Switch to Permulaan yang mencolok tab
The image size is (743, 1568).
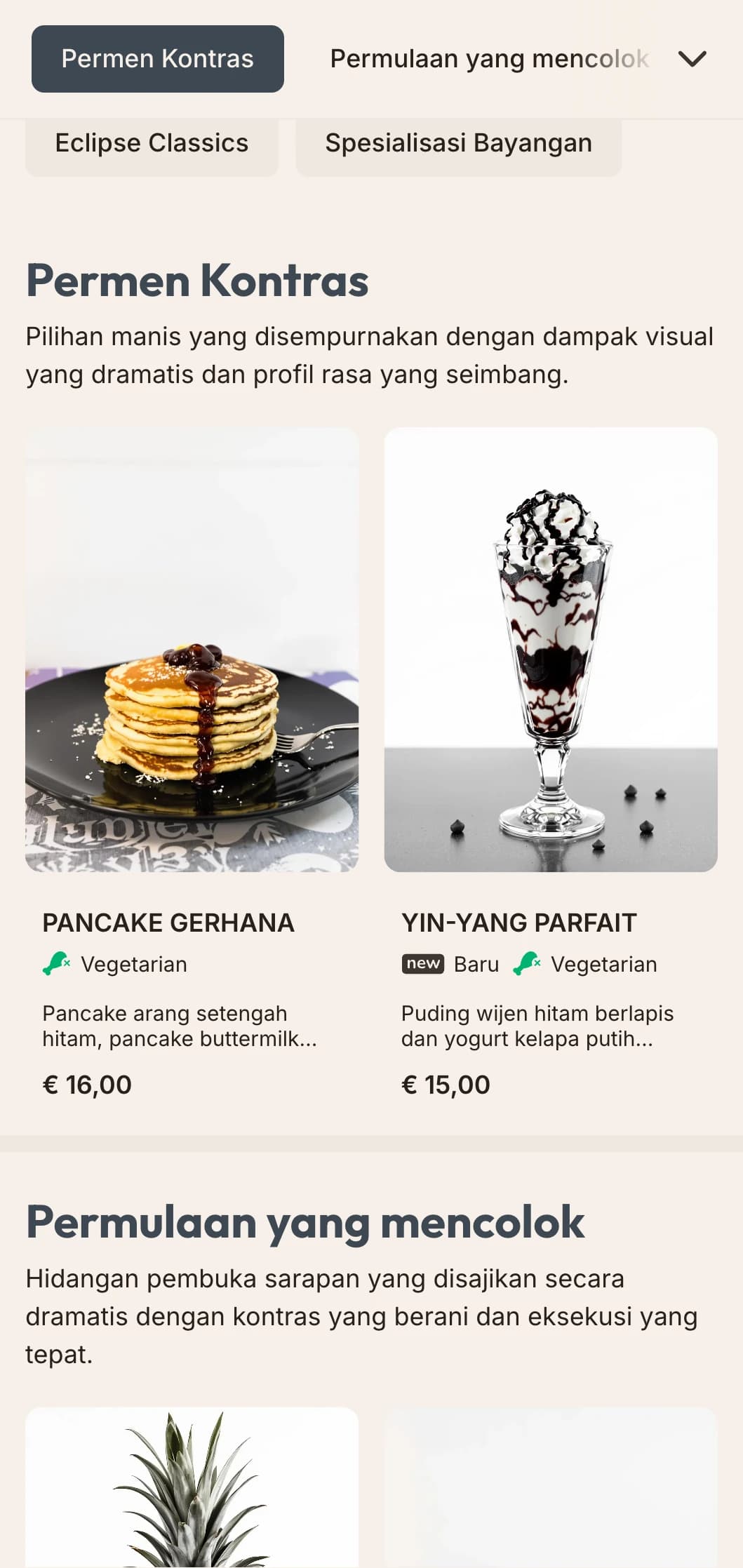[x=489, y=59]
